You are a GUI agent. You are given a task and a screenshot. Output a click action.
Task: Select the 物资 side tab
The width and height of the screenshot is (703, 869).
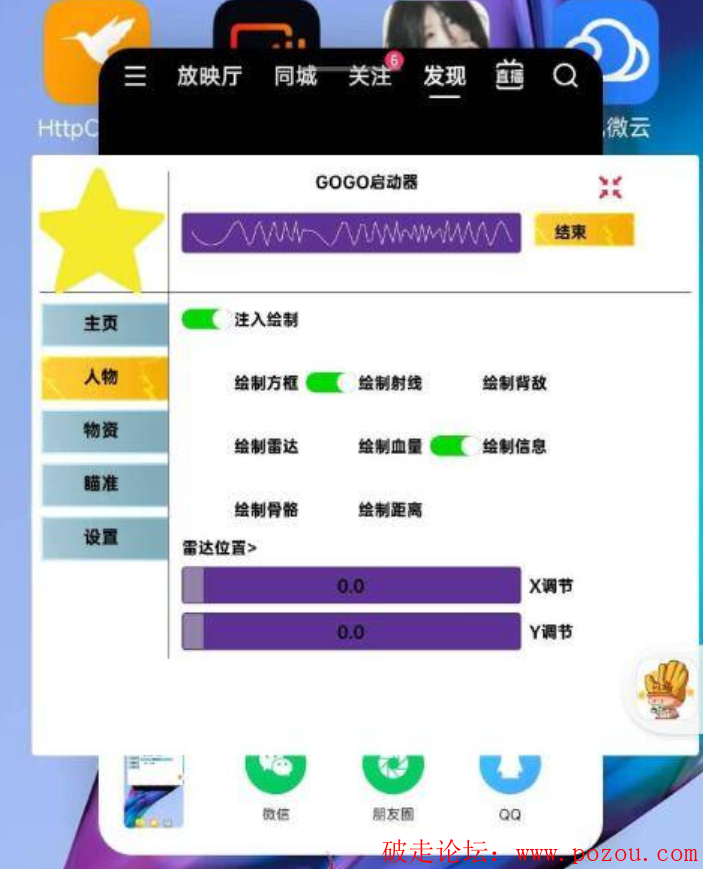click(x=102, y=430)
